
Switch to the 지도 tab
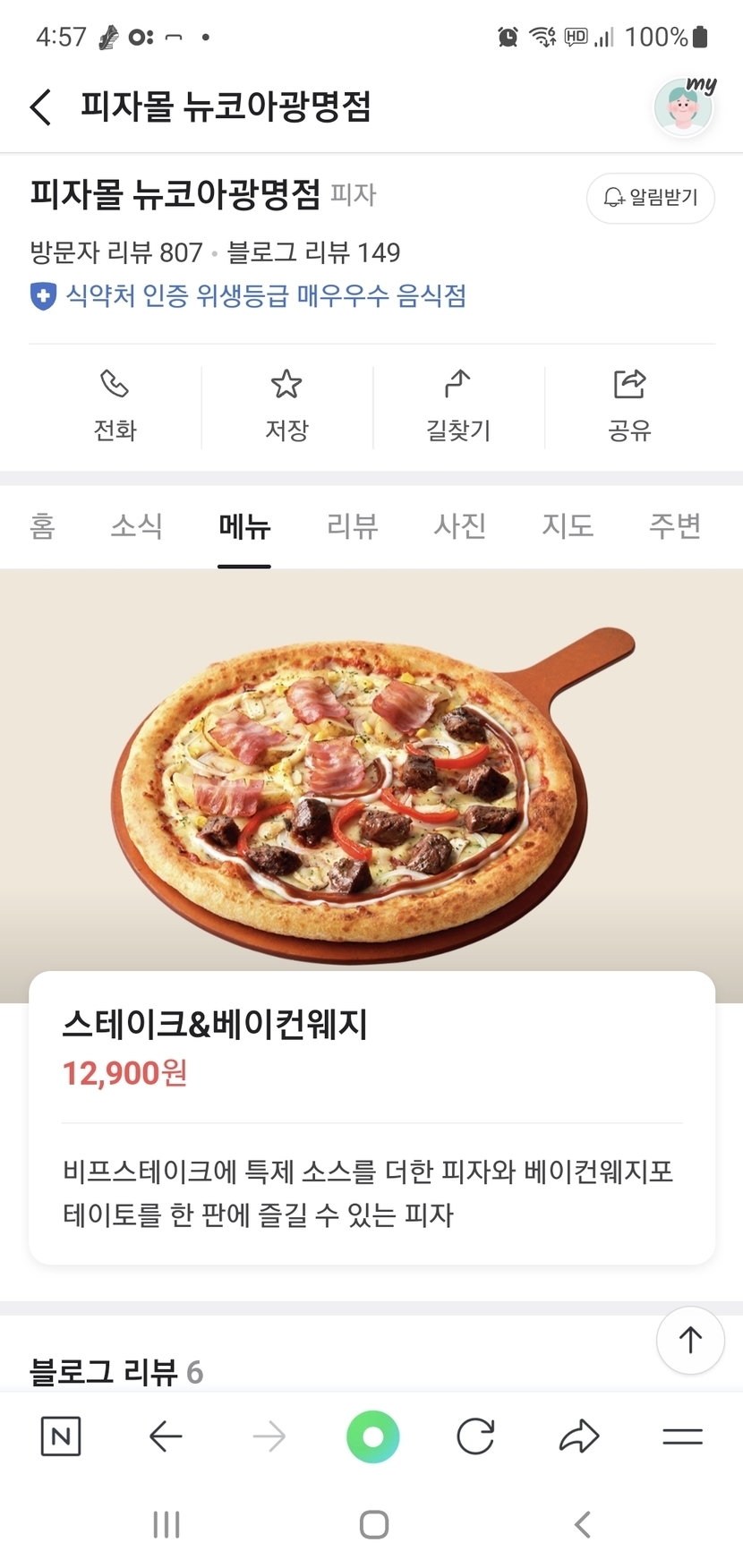(x=568, y=526)
